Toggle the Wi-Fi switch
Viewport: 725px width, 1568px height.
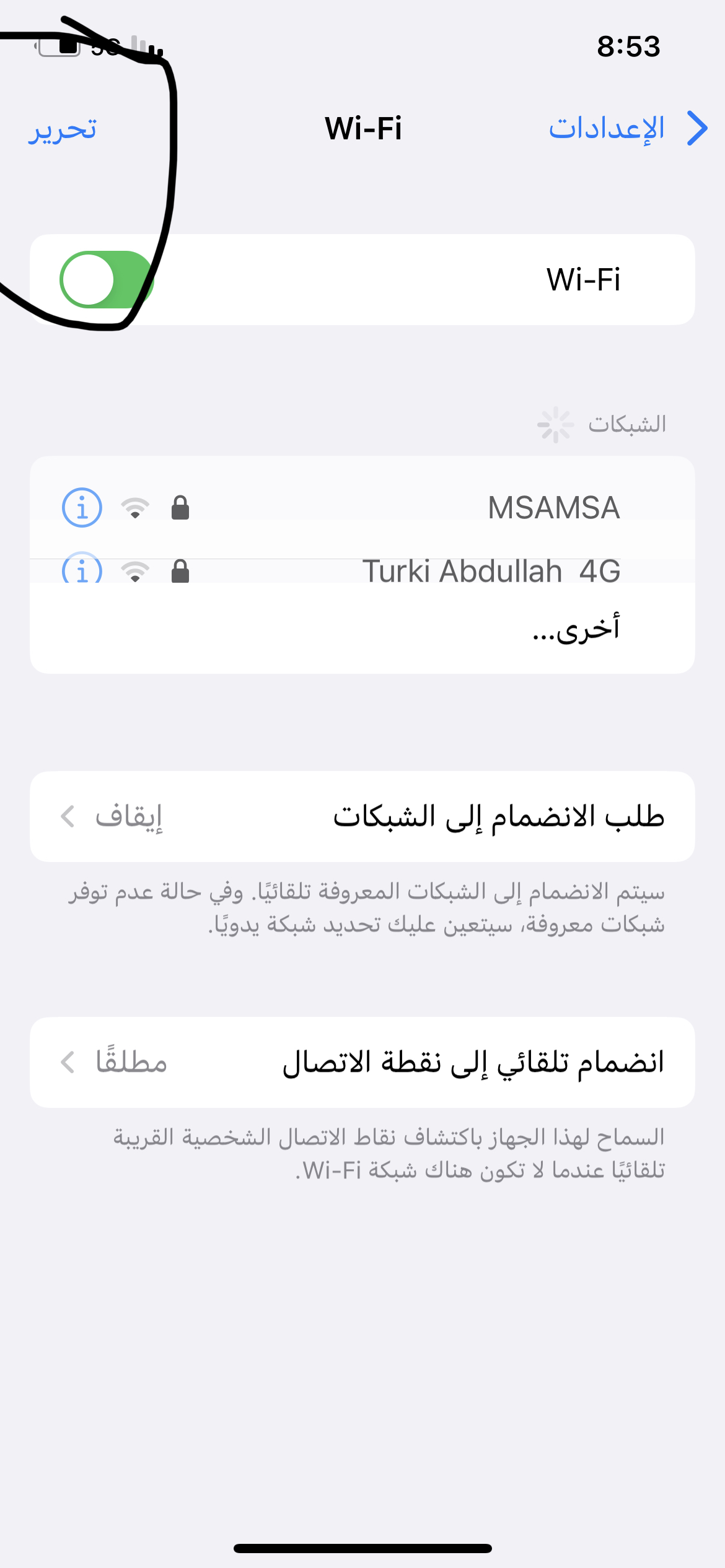pos(107,280)
